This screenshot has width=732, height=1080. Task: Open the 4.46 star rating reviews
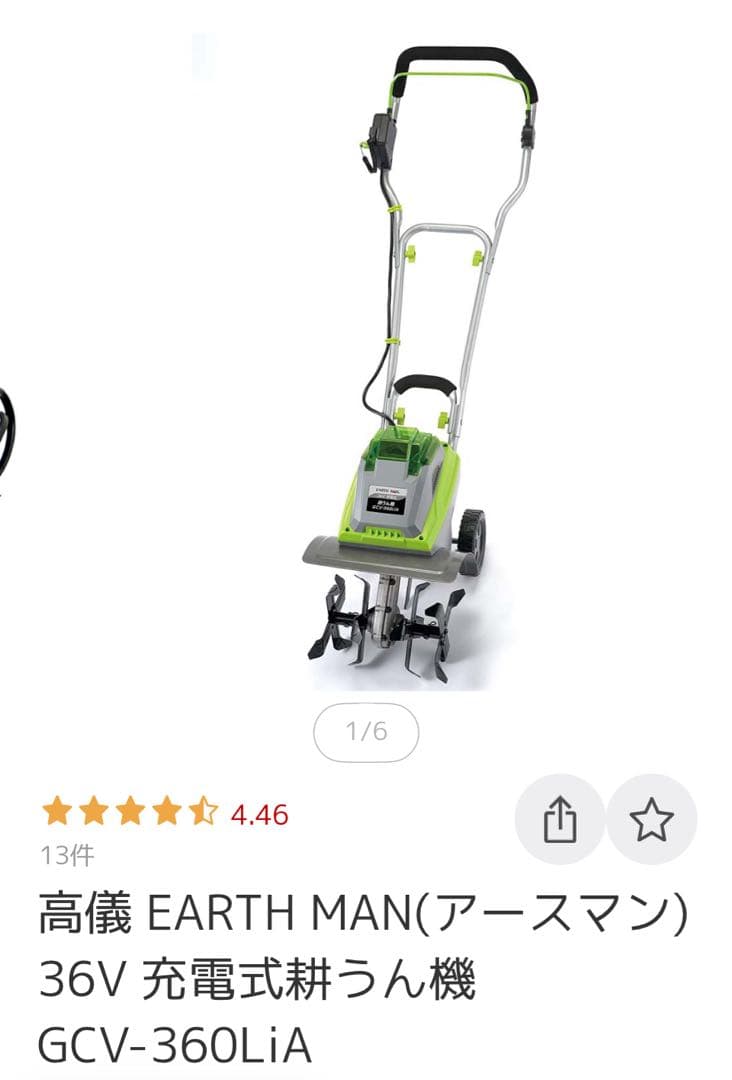[165, 814]
